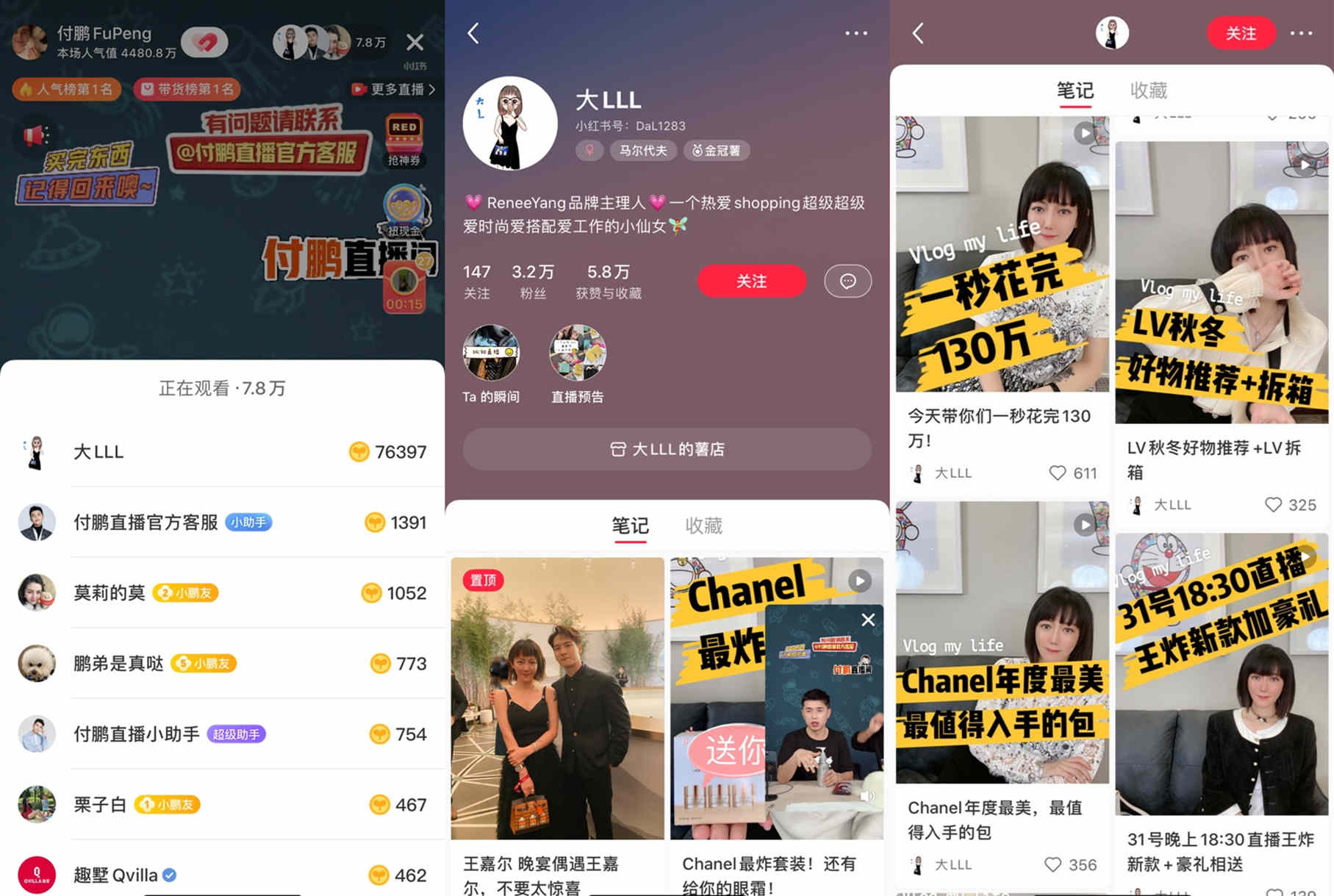Grab the 抢神券 coupon icon
The width and height of the screenshot is (1334, 896).
click(x=404, y=139)
